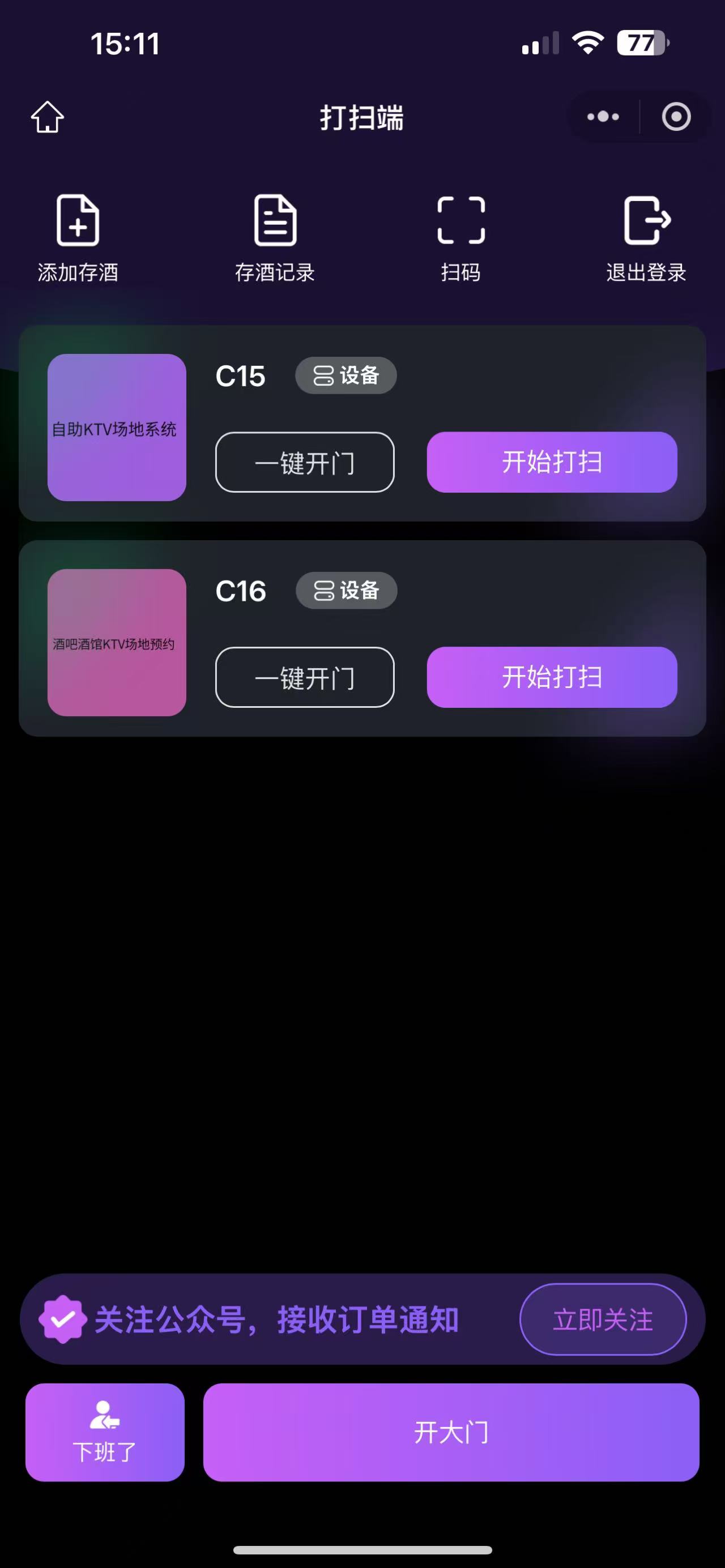This screenshot has height=1568, width=725.
Task: Tap 立即关注 to follow the account
Action: pyautogui.click(x=603, y=1321)
